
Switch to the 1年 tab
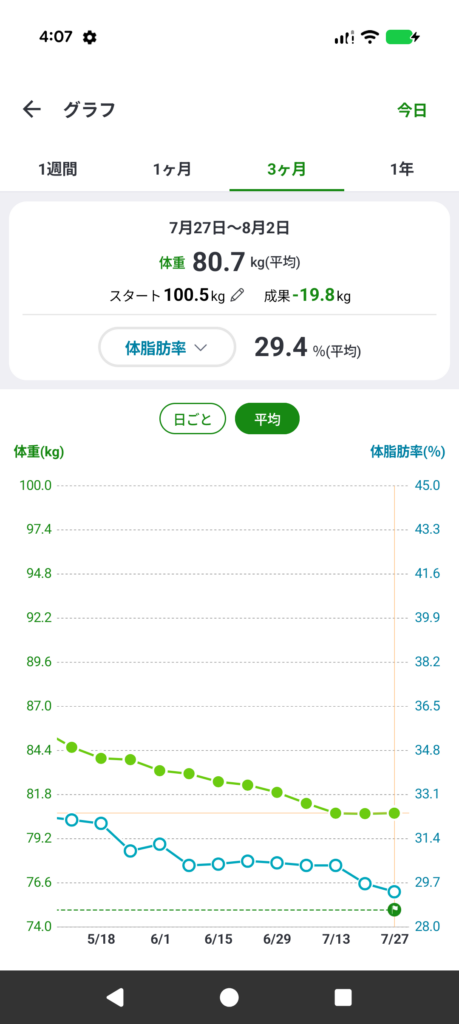click(402, 170)
